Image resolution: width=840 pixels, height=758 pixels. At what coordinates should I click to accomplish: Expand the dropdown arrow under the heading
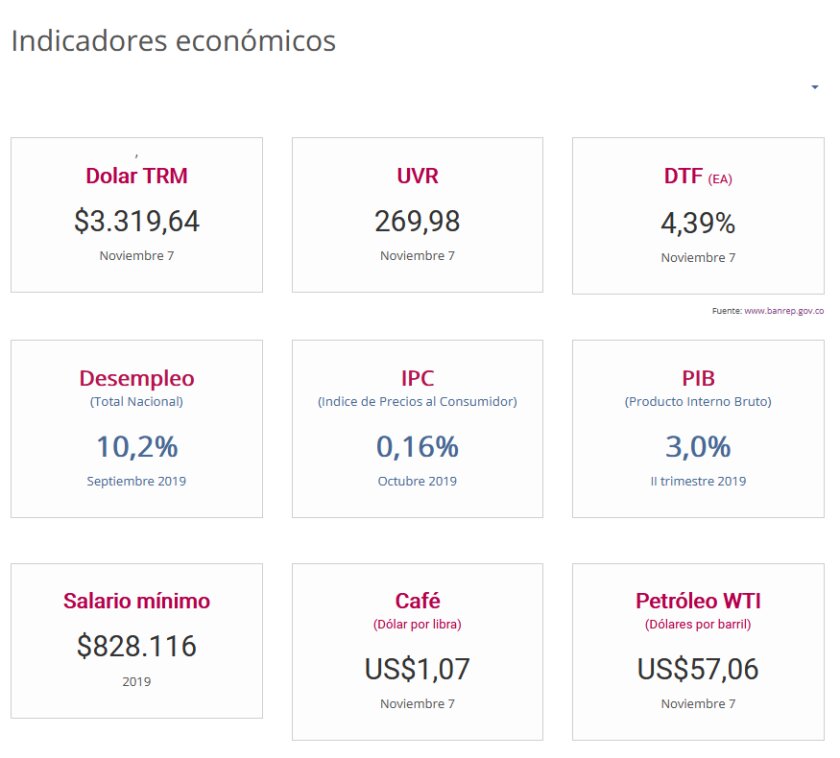click(815, 89)
